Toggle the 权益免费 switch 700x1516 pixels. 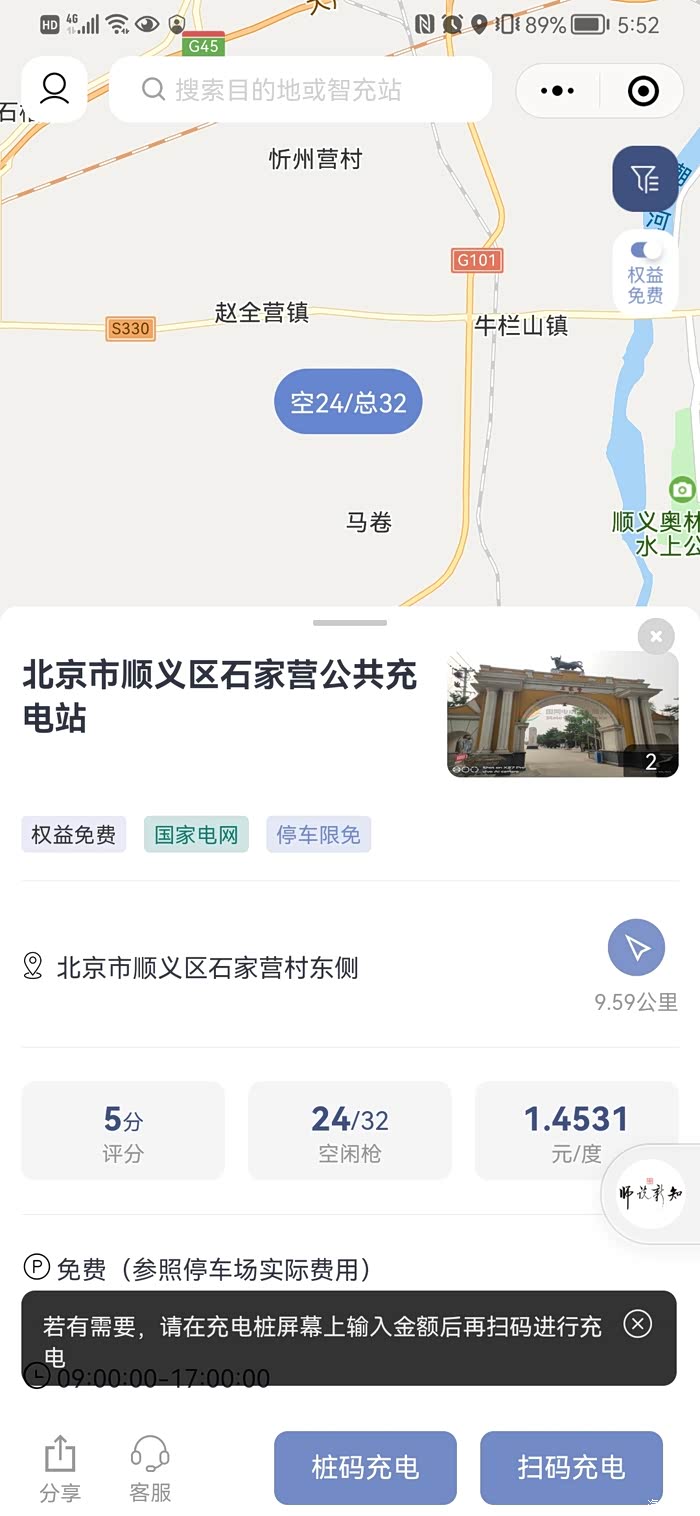646,250
